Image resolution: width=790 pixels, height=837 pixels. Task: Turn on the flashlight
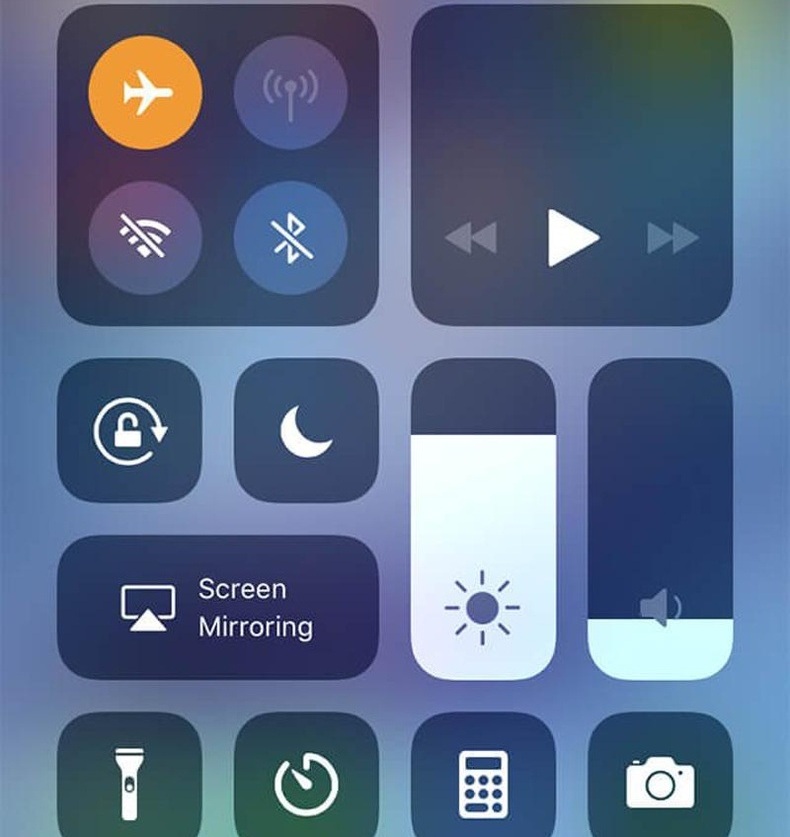[x=130, y=780]
